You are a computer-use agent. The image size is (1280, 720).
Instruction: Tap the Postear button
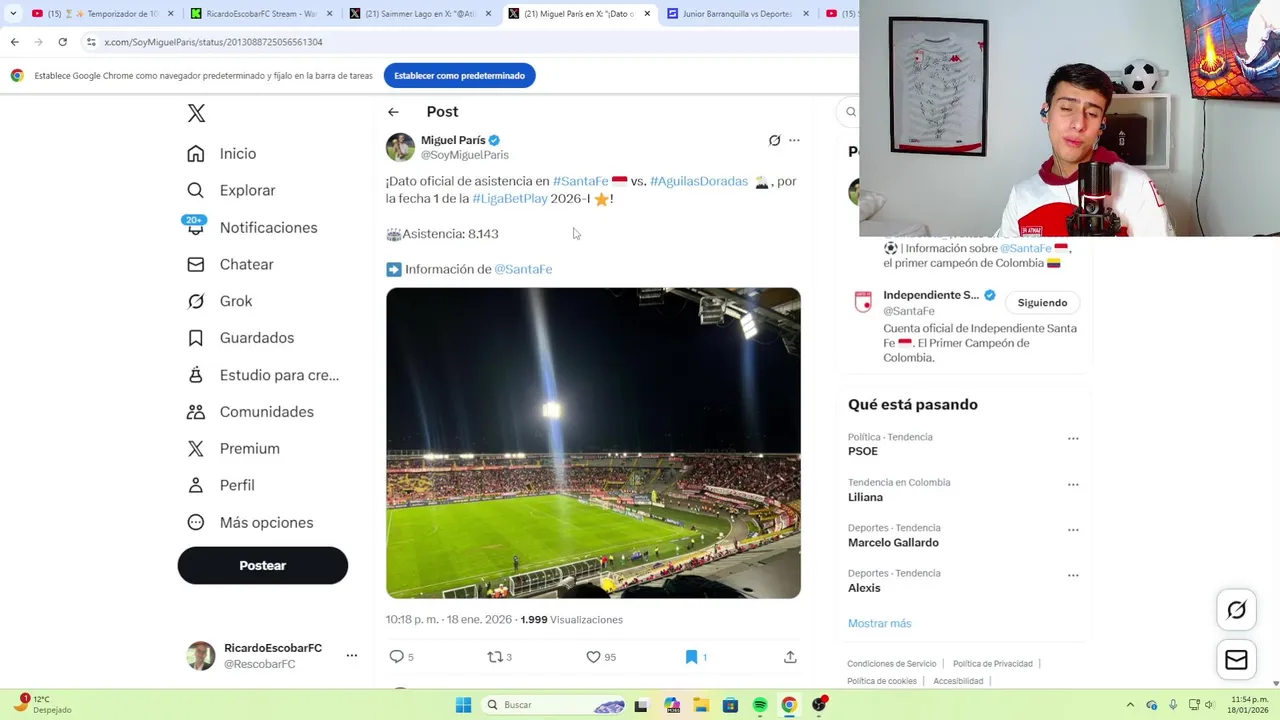pyautogui.click(x=263, y=566)
